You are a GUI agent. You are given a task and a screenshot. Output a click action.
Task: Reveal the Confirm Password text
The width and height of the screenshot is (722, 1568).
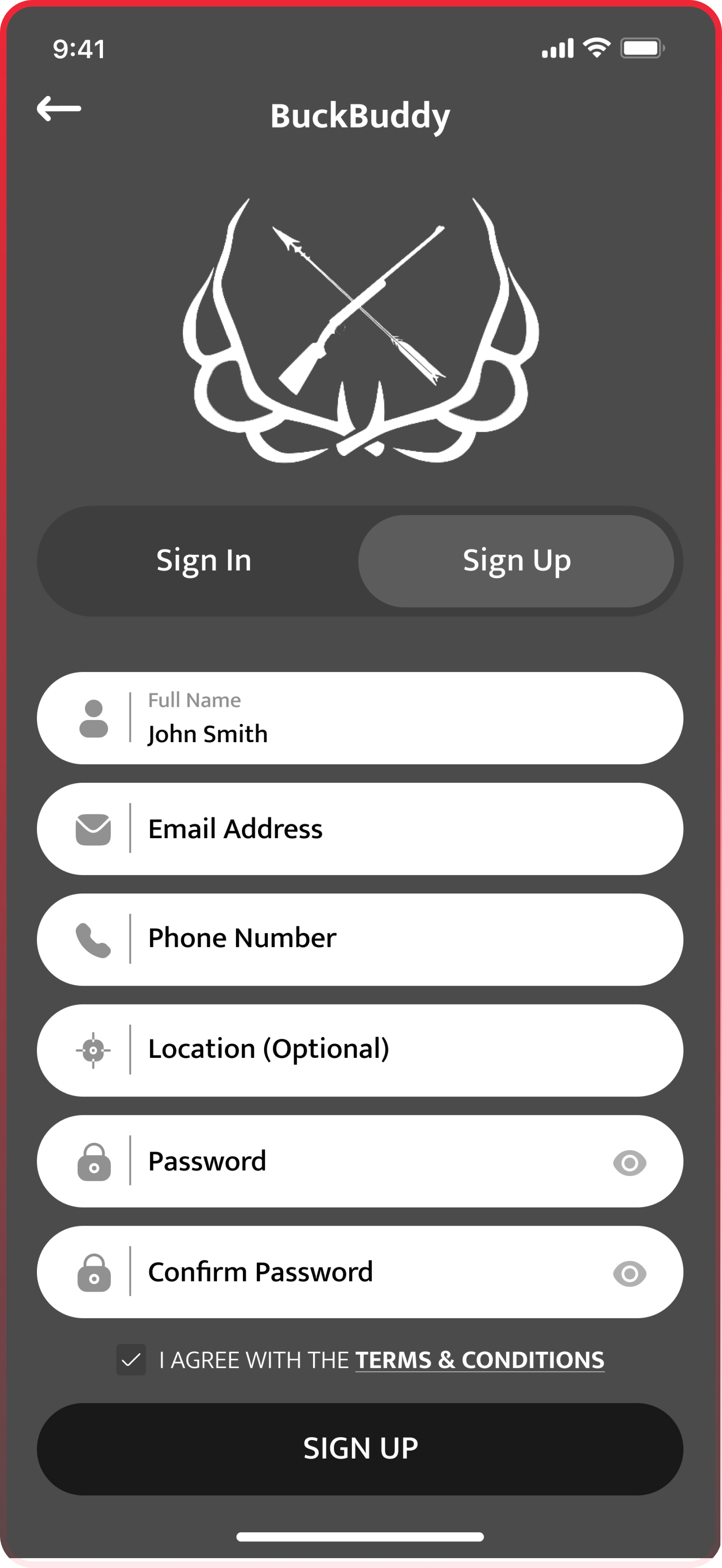pos(629,1274)
